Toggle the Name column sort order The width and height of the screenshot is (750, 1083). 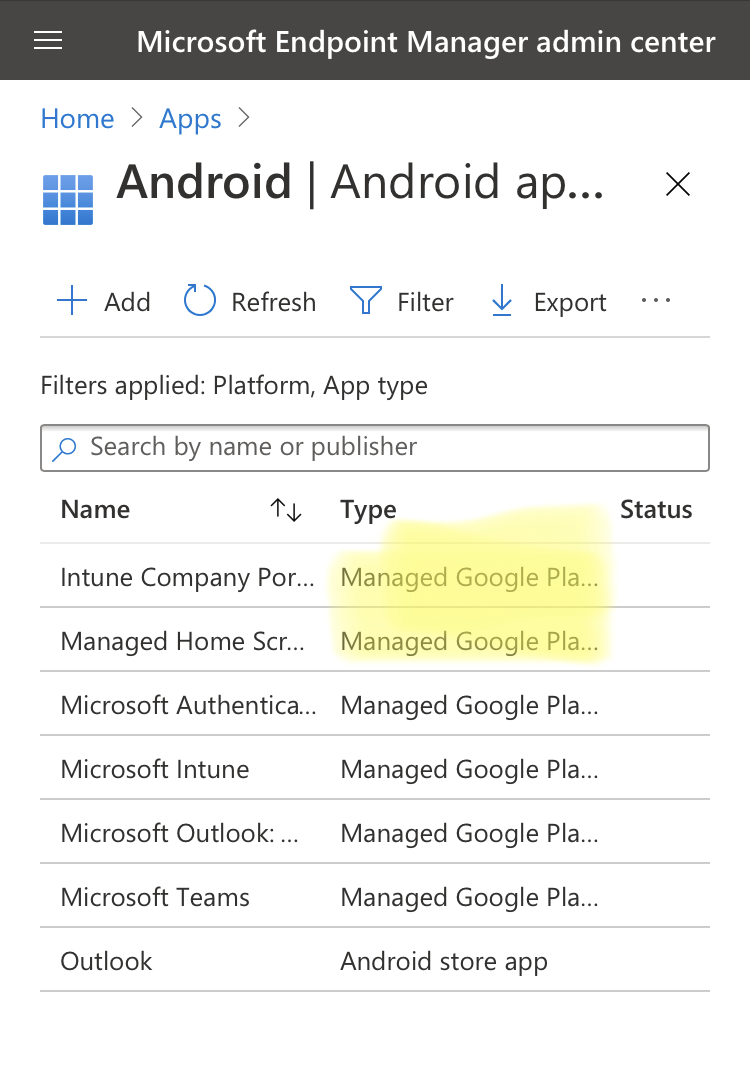(x=285, y=510)
